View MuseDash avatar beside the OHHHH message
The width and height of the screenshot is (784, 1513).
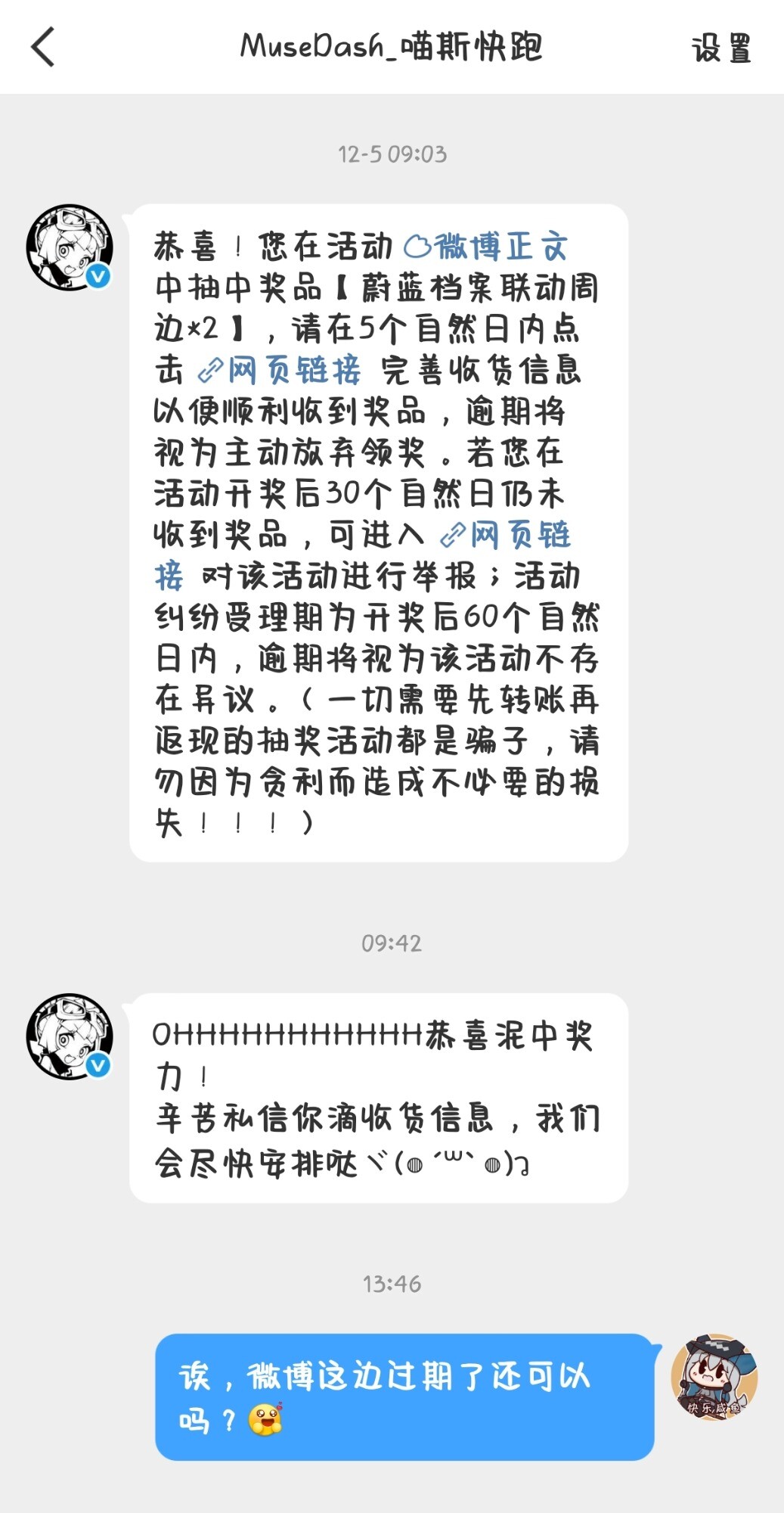coord(70,1036)
